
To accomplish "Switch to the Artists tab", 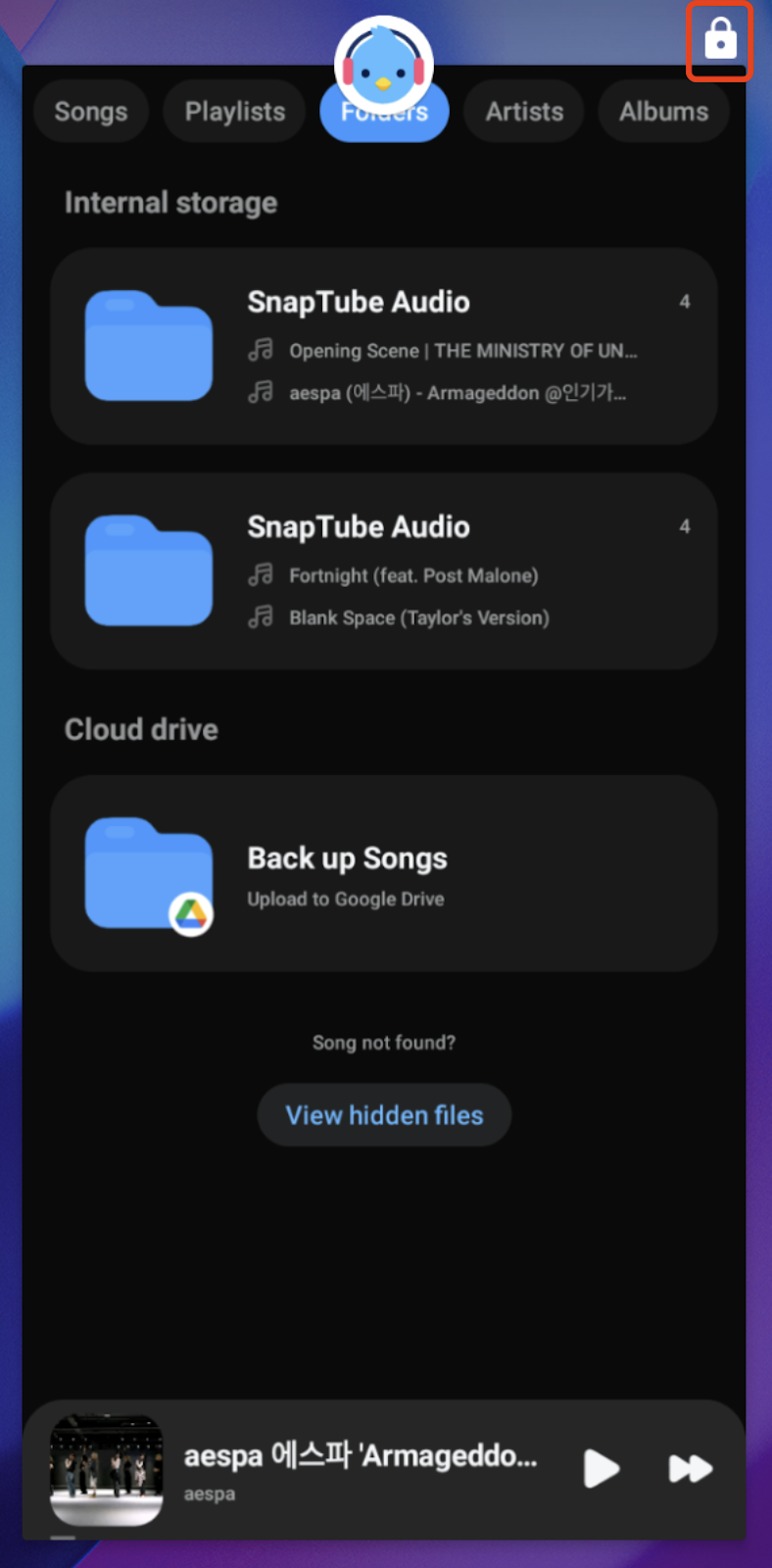I will [524, 112].
